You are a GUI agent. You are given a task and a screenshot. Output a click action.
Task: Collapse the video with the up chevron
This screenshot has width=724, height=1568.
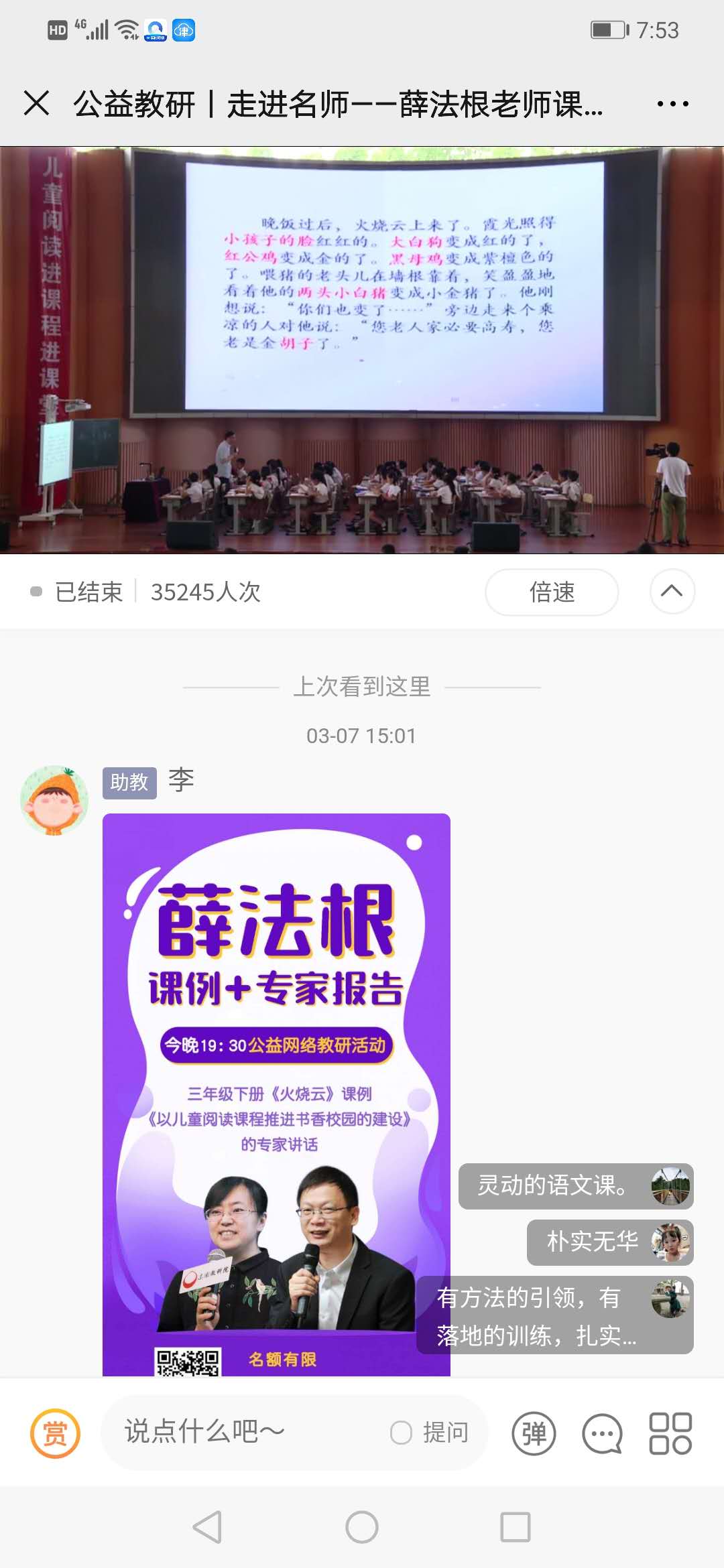672,591
